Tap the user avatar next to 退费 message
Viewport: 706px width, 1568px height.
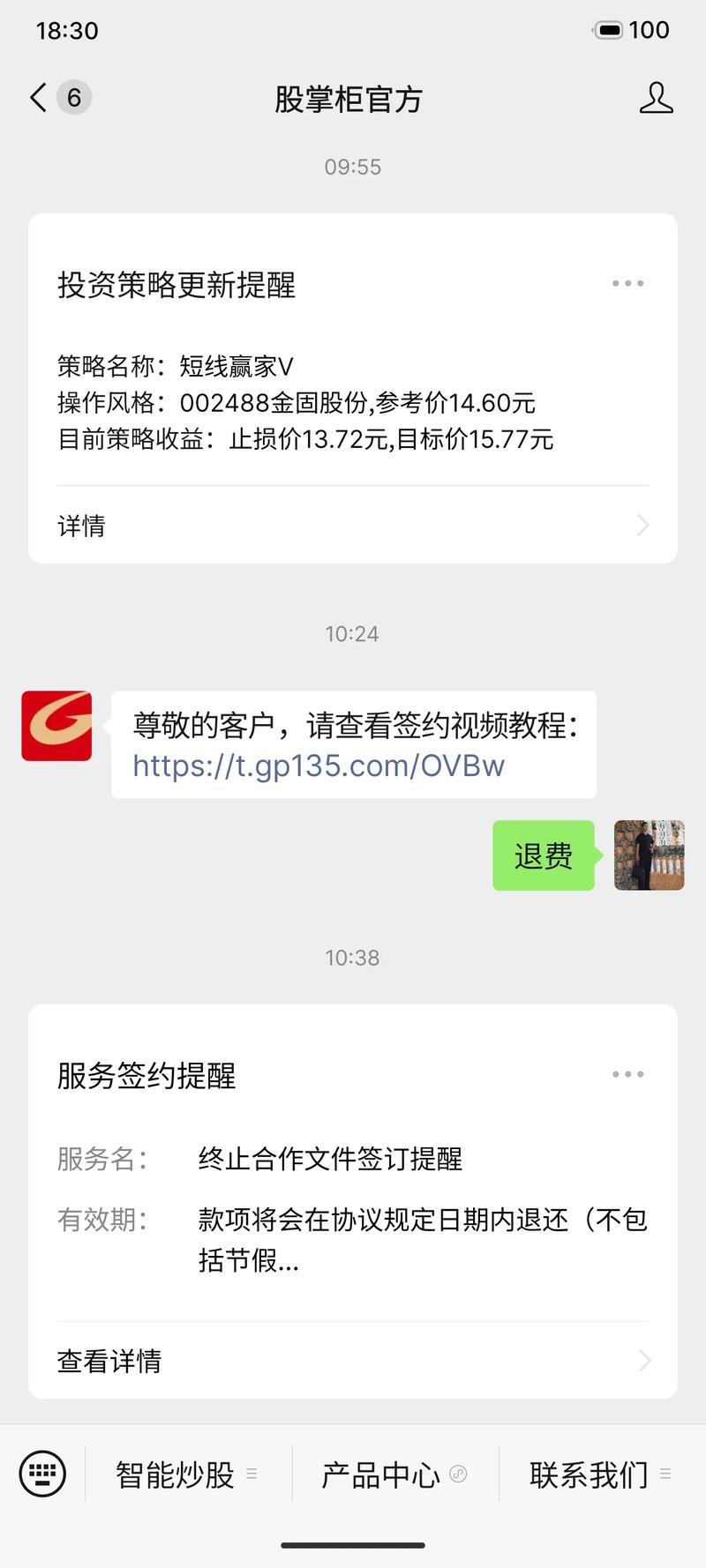(x=649, y=856)
